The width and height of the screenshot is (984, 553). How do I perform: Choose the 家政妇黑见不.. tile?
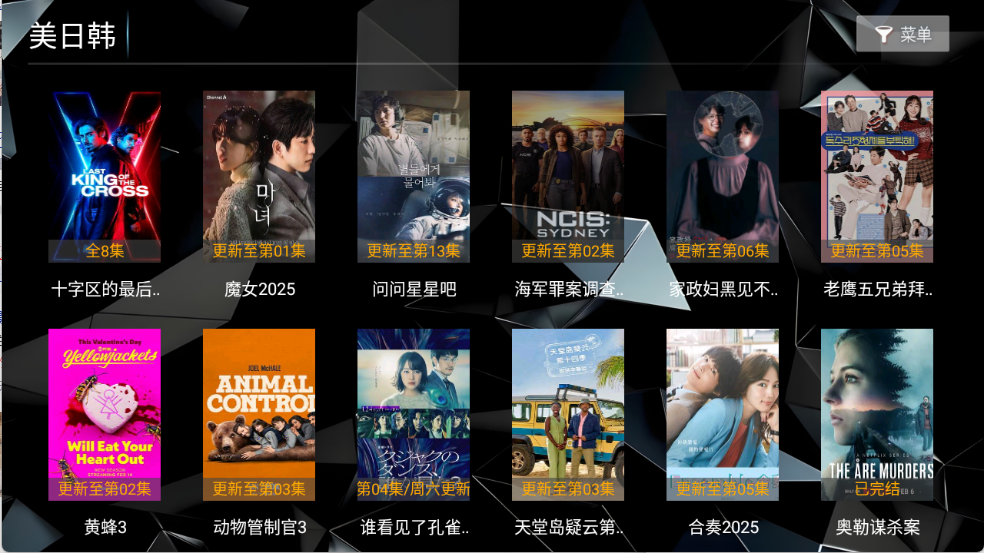(722, 177)
